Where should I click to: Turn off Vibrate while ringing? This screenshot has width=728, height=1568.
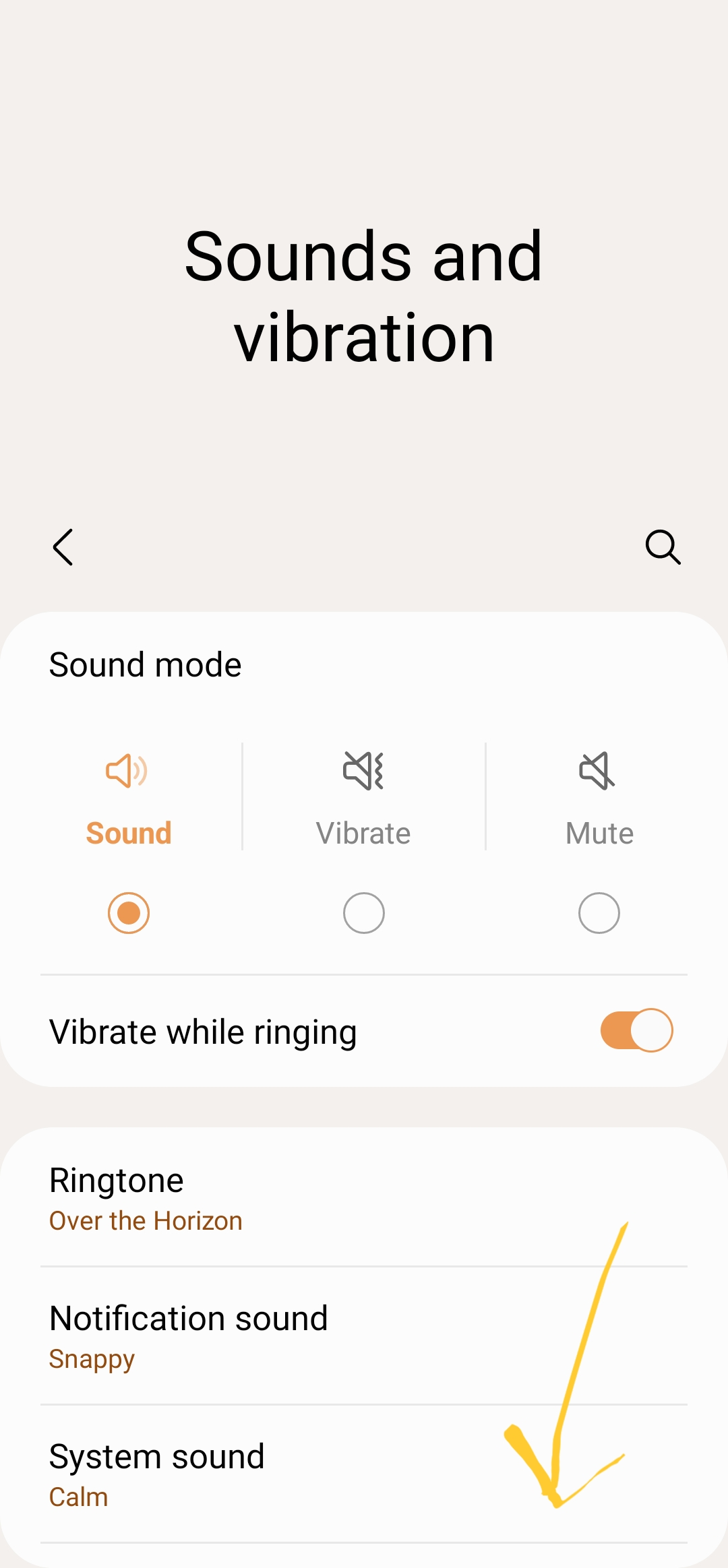[x=637, y=1030]
